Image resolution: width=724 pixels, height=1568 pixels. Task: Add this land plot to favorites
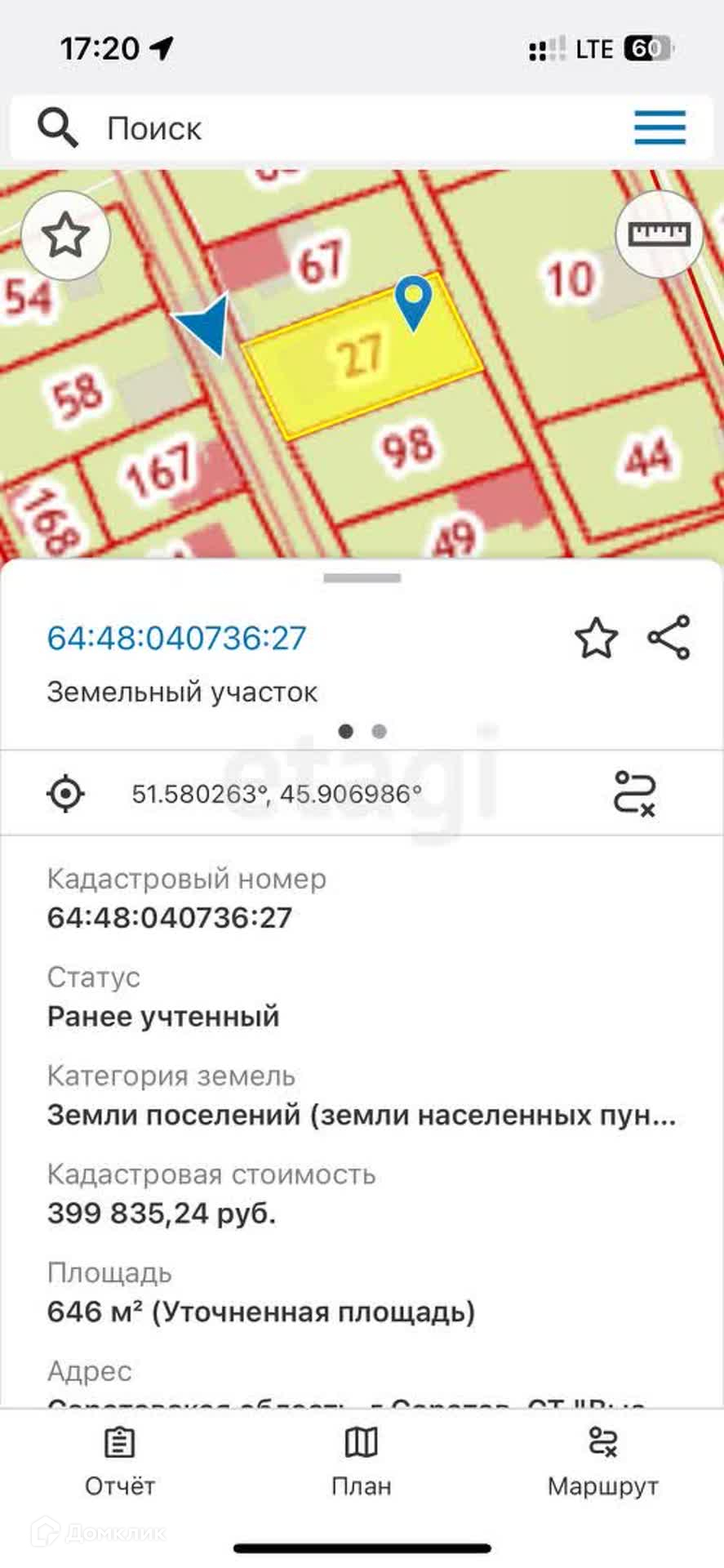(597, 638)
